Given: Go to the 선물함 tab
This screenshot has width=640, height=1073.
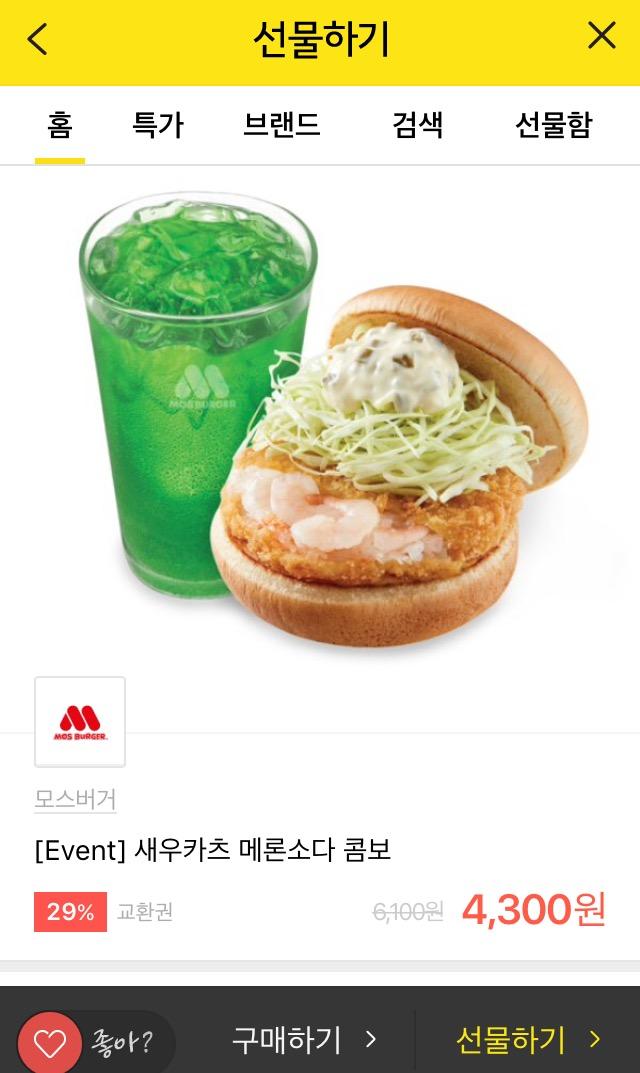Looking at the screenshot, I should coord(553,125).
